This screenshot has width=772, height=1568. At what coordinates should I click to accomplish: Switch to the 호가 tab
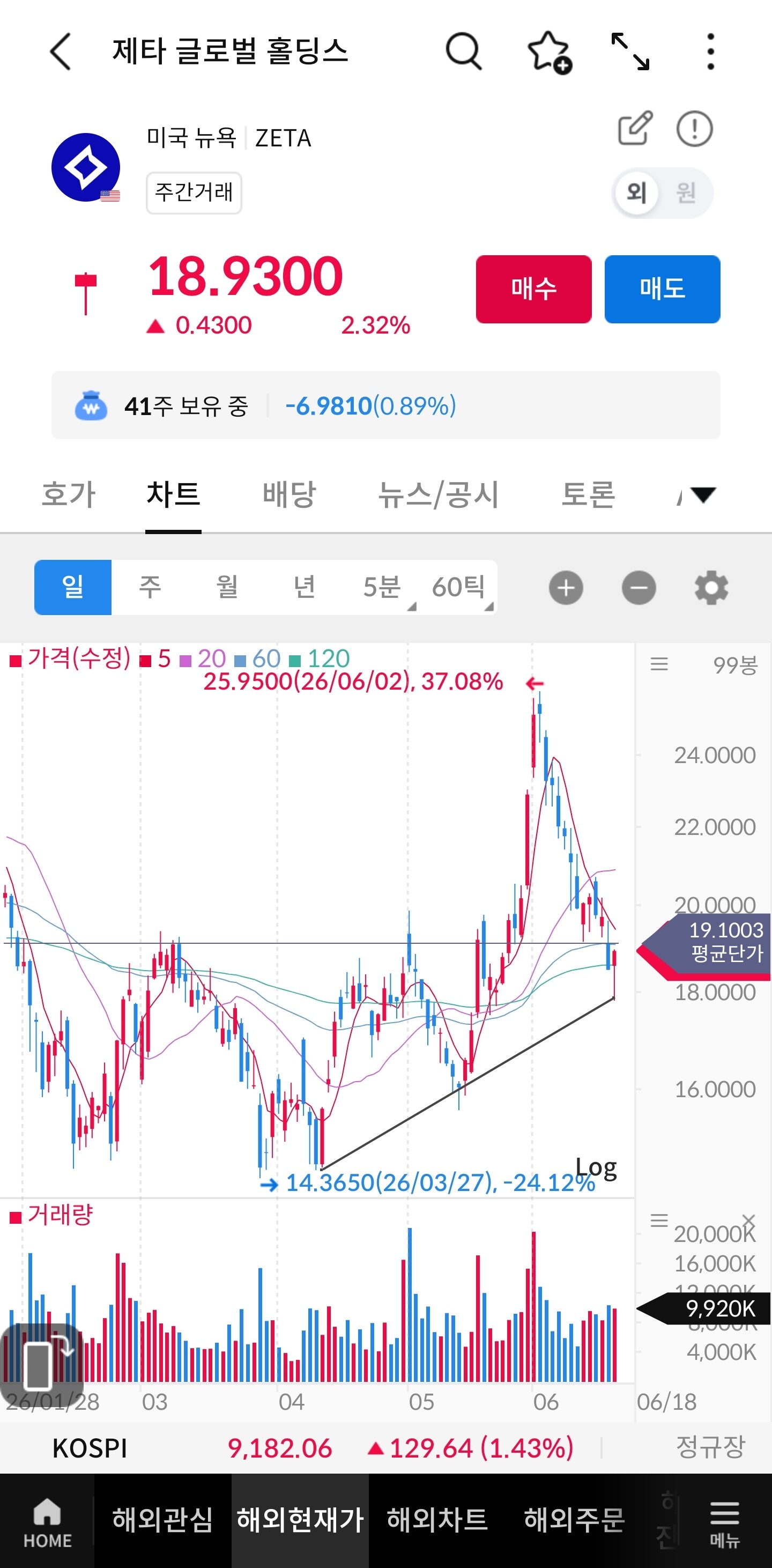(68, 494)
